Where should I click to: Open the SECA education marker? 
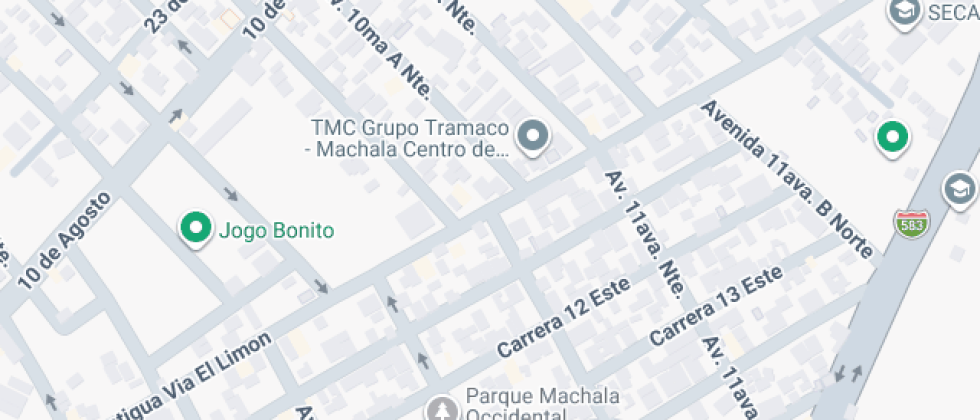pos(904,12)
